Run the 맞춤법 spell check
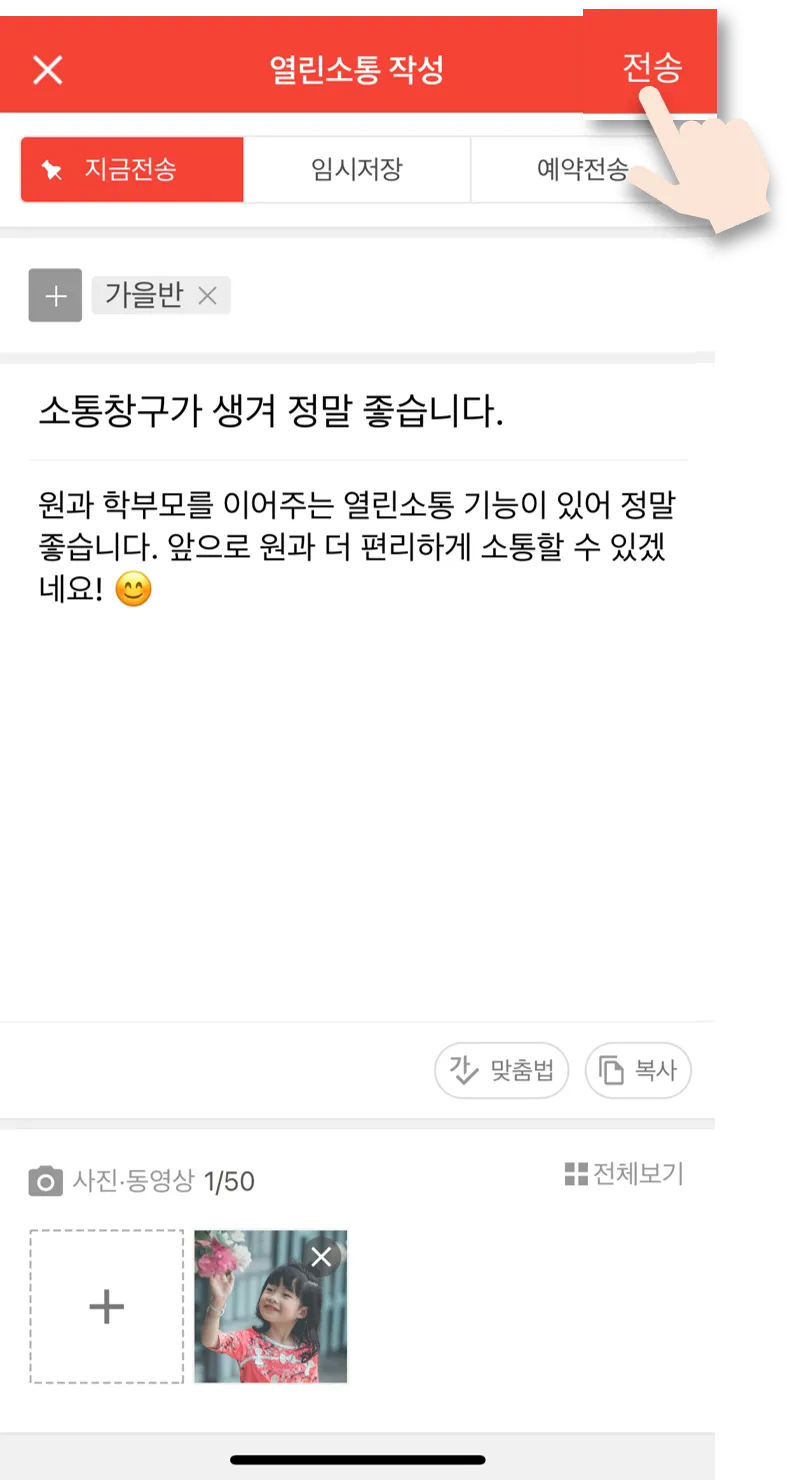The image size is (791, 1480). (501, 1070)
